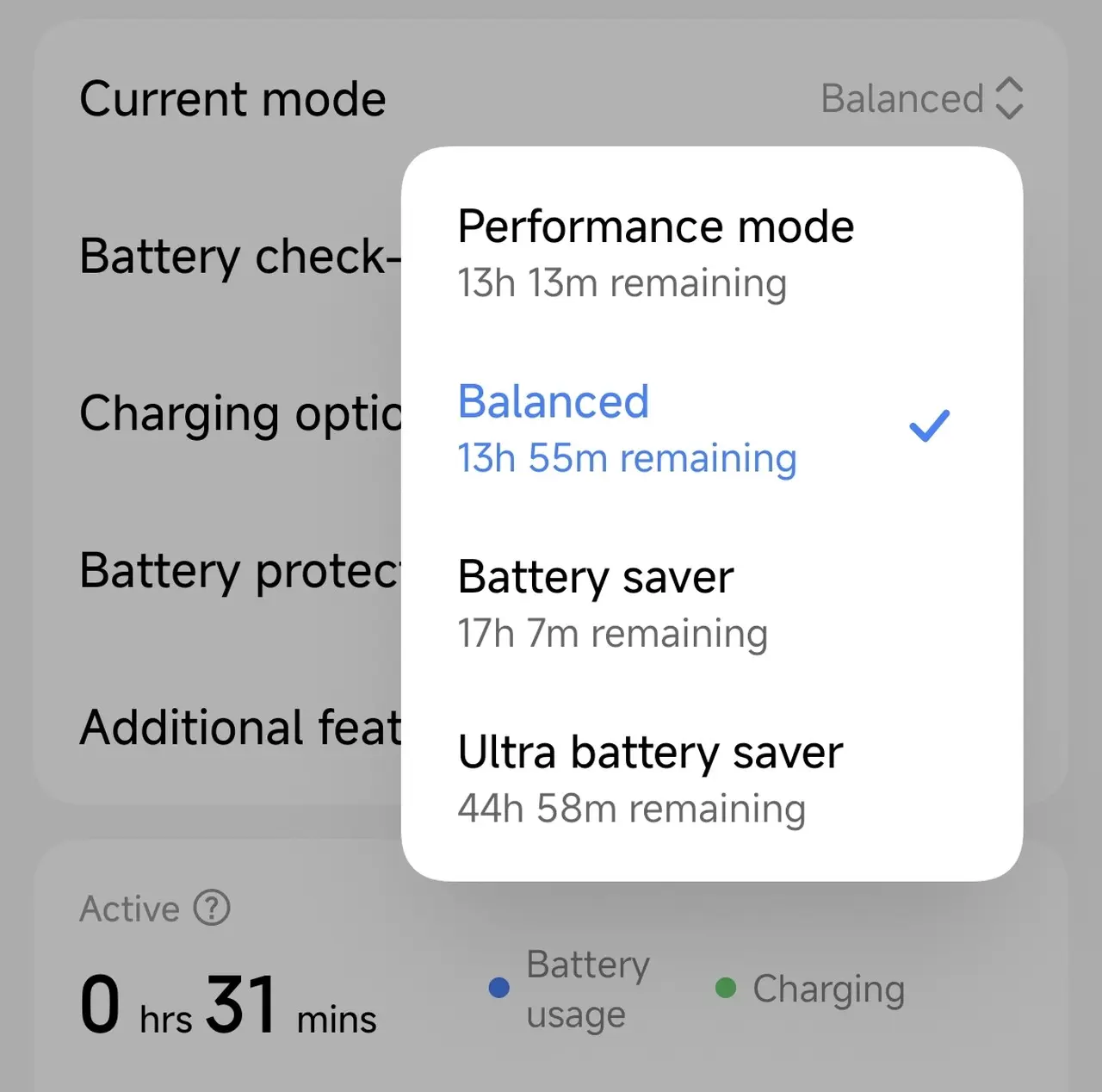This screenshot has width=1102, height=1092.
Task: Switch to Battery saver mode
Action: pyautogui.click(x=611, y=604)
